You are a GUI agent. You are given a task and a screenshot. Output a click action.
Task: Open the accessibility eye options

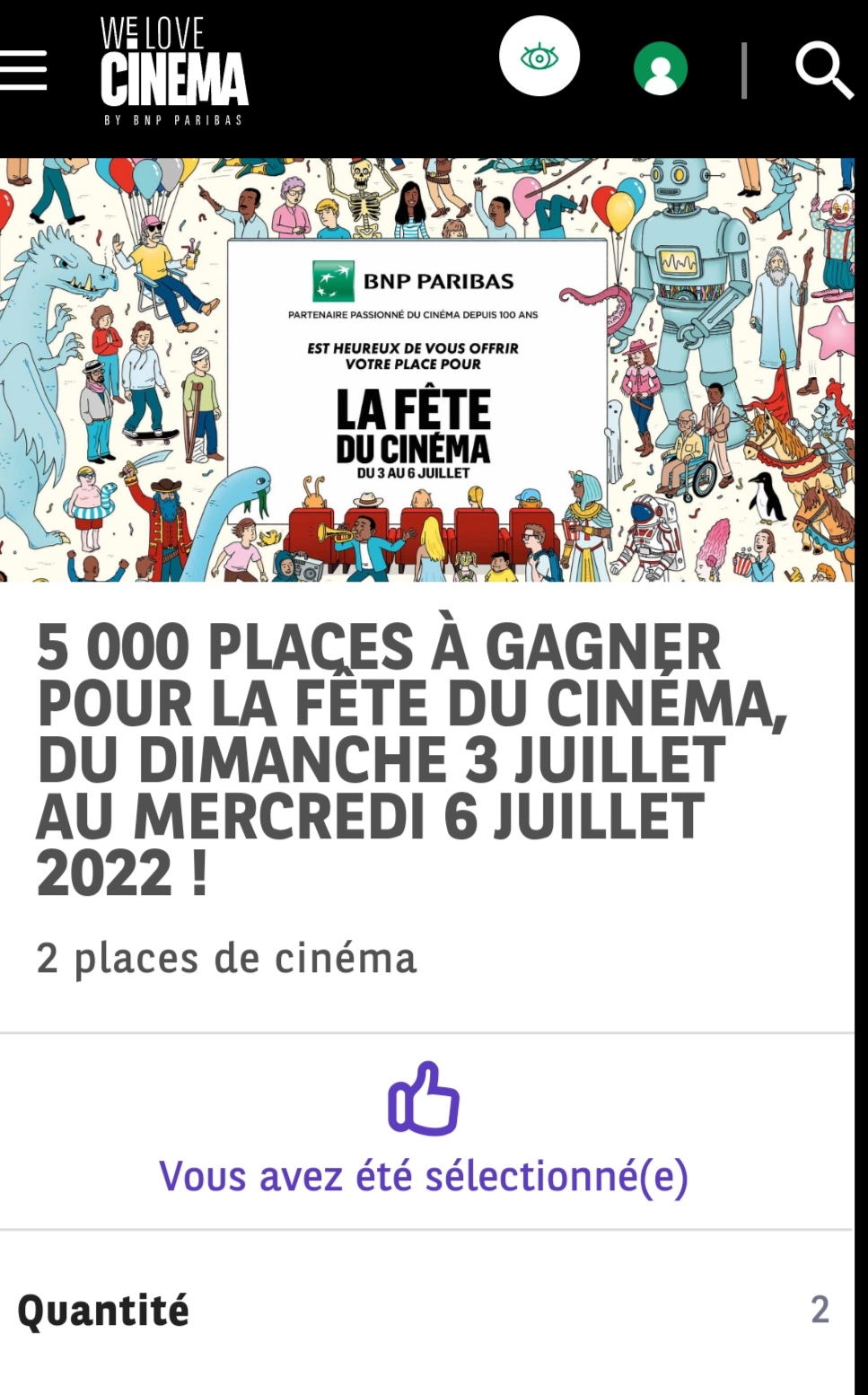point(539,57)
